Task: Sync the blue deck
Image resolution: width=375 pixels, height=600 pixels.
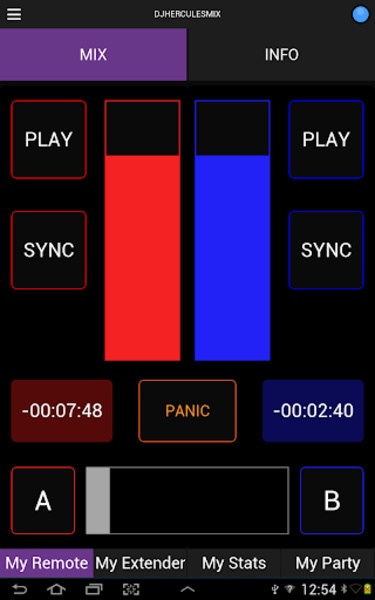Action: coord(326,250)
